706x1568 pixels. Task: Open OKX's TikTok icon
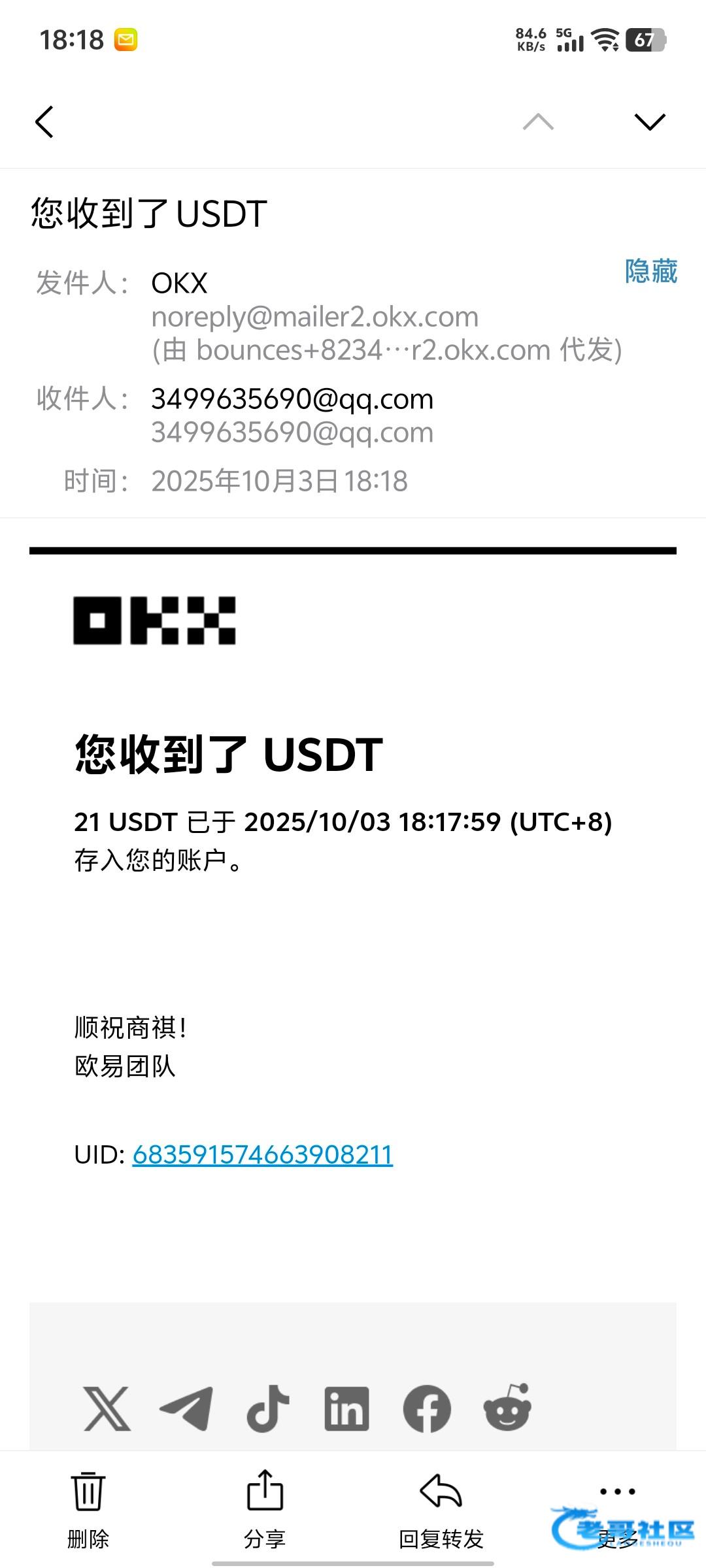click(267, 1409)
